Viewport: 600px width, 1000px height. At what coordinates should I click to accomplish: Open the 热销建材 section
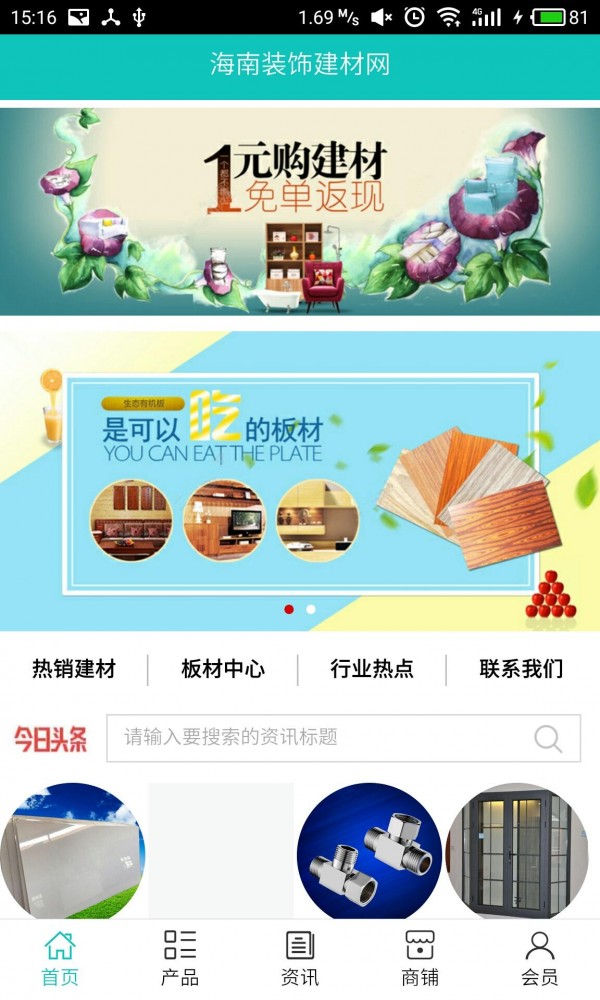(x=74, y=669)
